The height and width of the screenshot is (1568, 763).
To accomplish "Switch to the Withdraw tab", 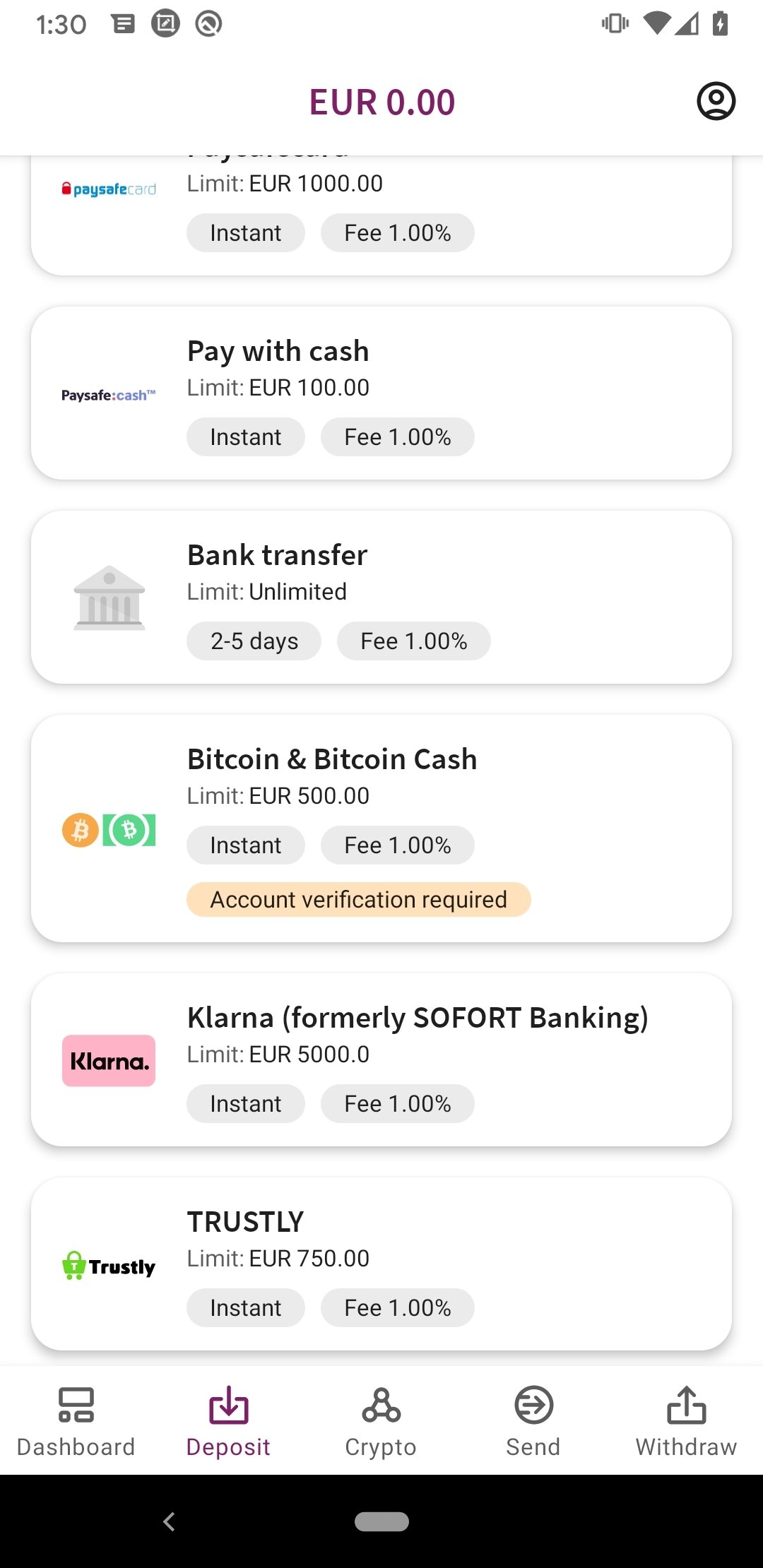I will 687,1421.
